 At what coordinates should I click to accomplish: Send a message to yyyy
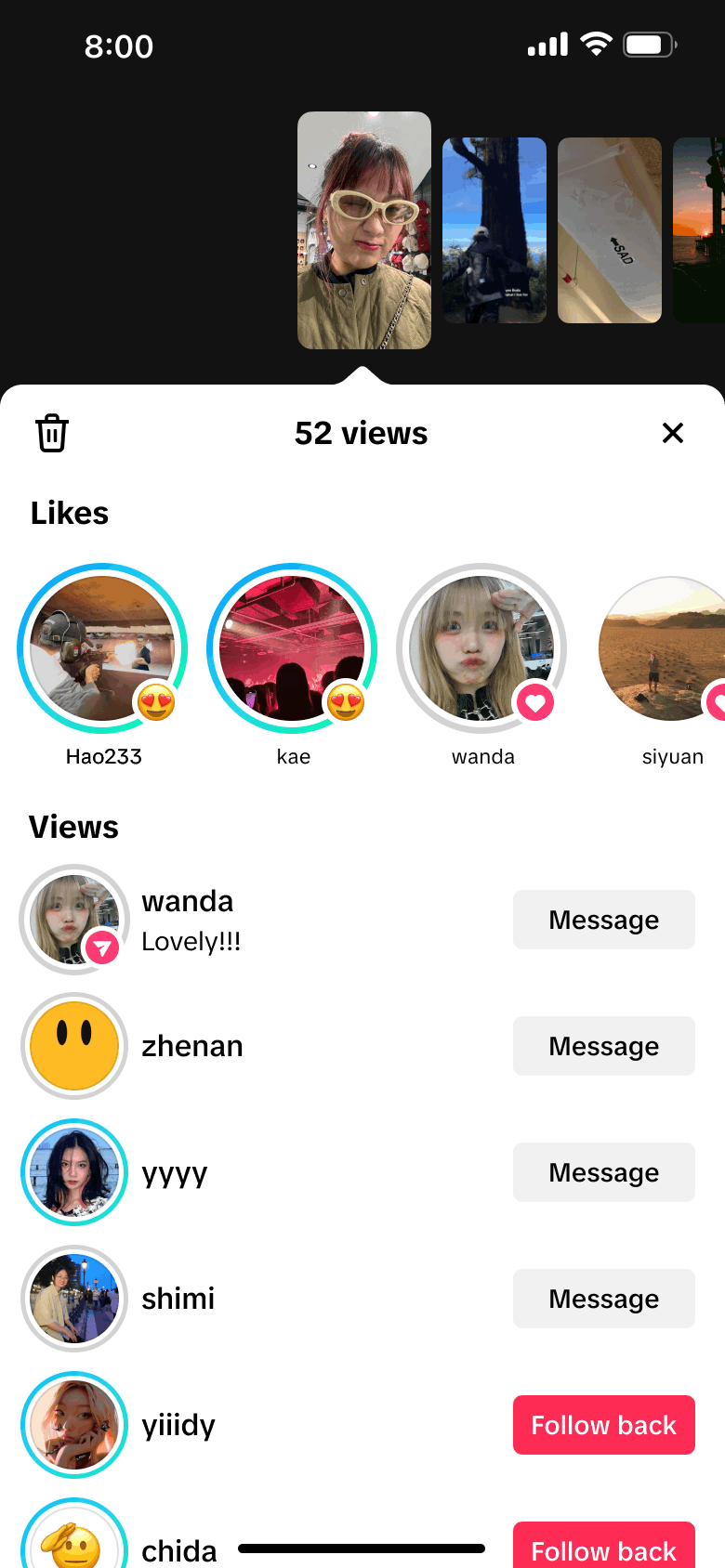[x=603, y=1172]
